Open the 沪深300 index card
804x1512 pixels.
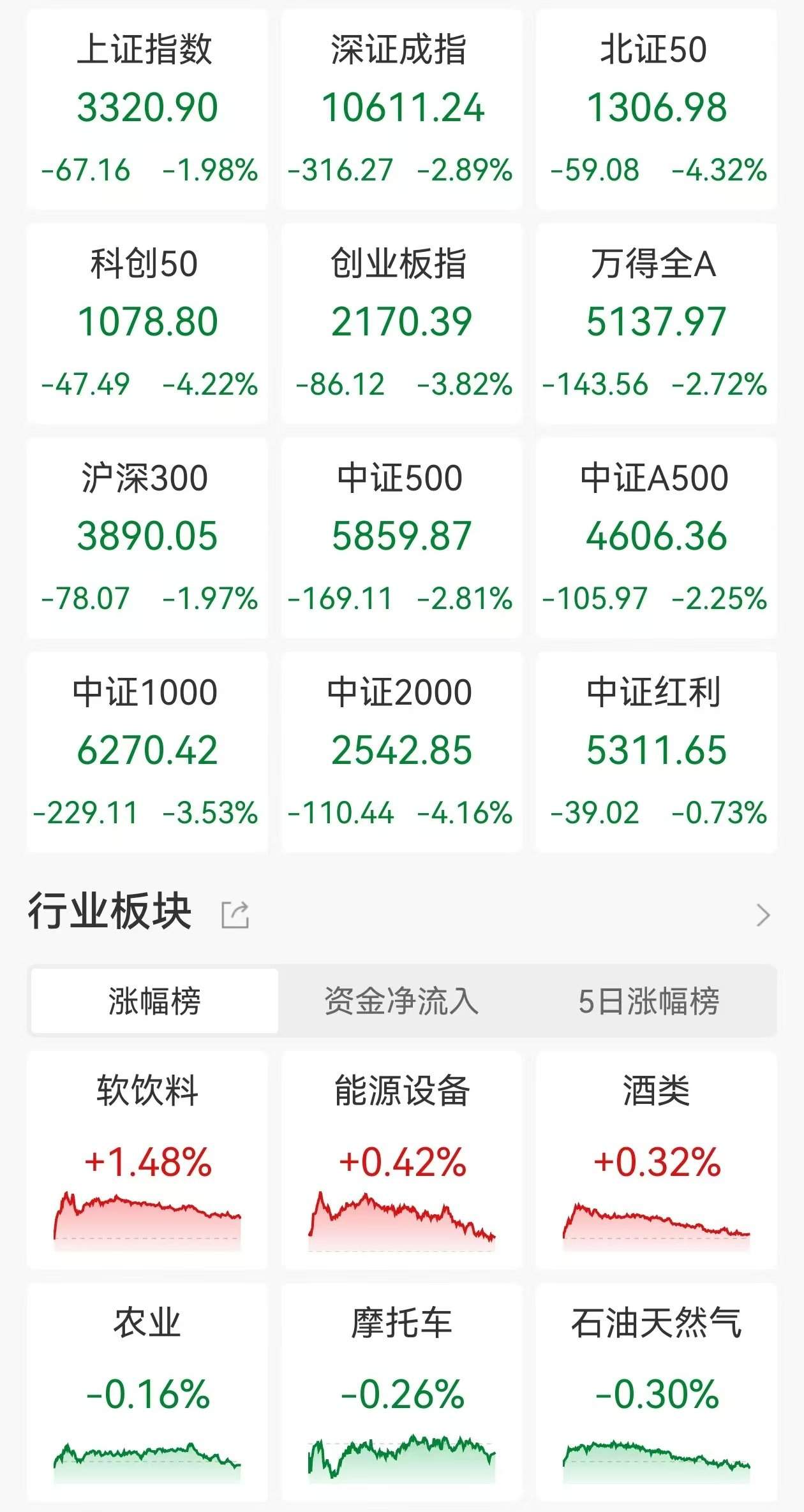(147, 537)
